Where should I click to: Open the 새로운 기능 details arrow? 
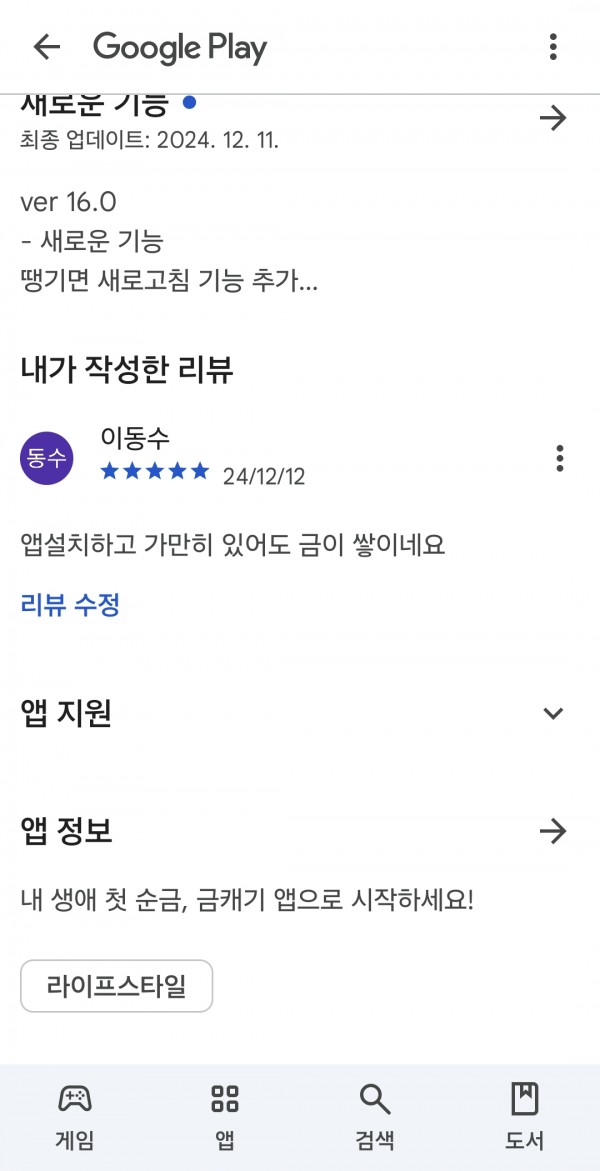click(x=553, y=118)
